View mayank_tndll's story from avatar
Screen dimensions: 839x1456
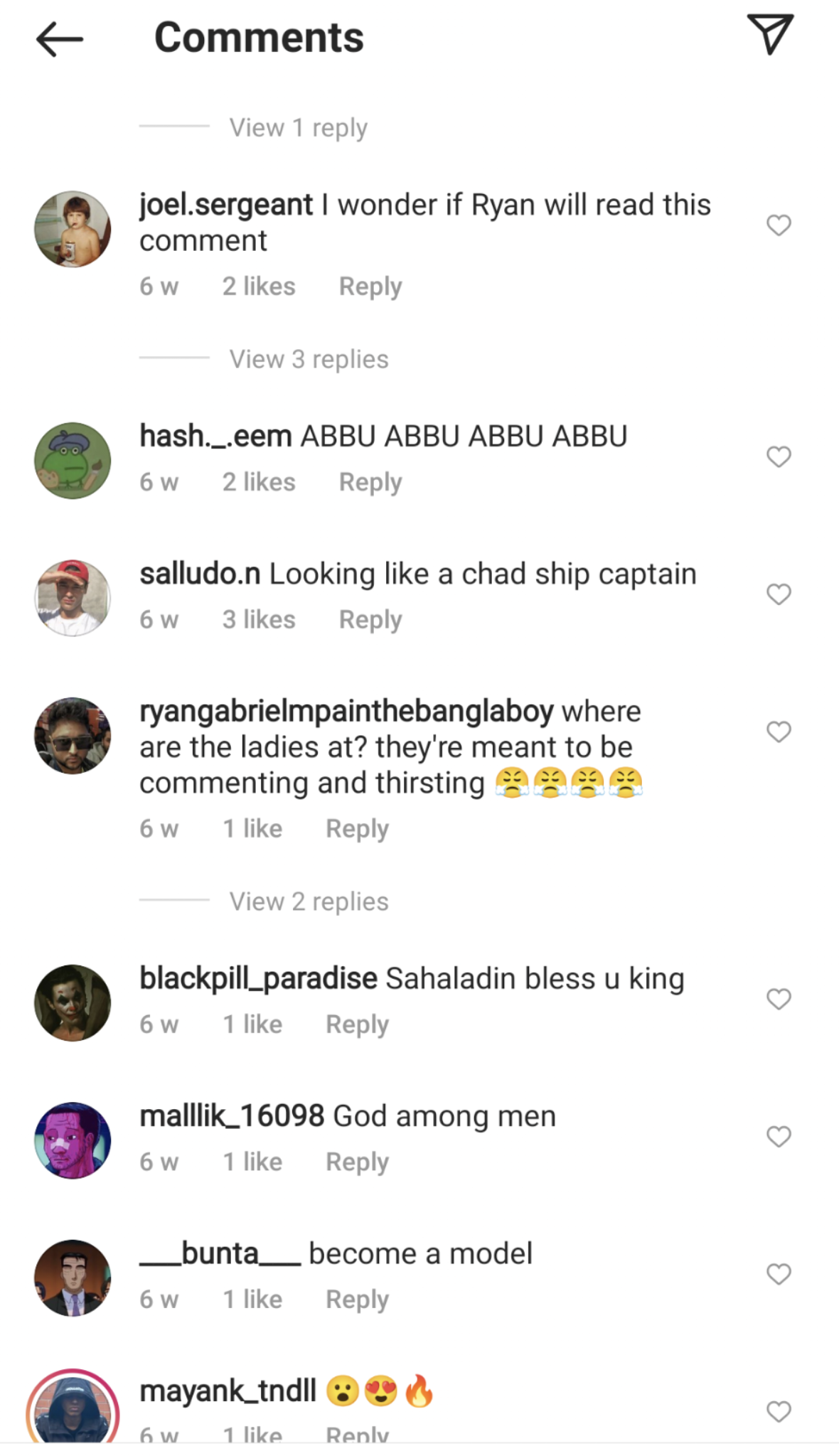[73, 1411]
